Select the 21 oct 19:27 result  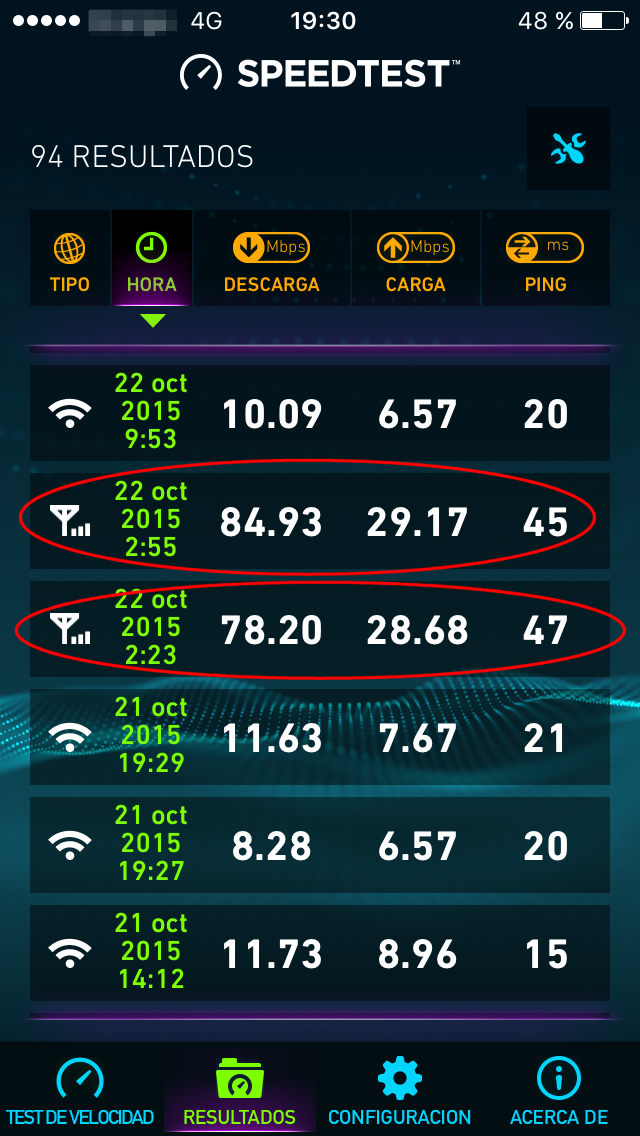[x=320, y=845]
